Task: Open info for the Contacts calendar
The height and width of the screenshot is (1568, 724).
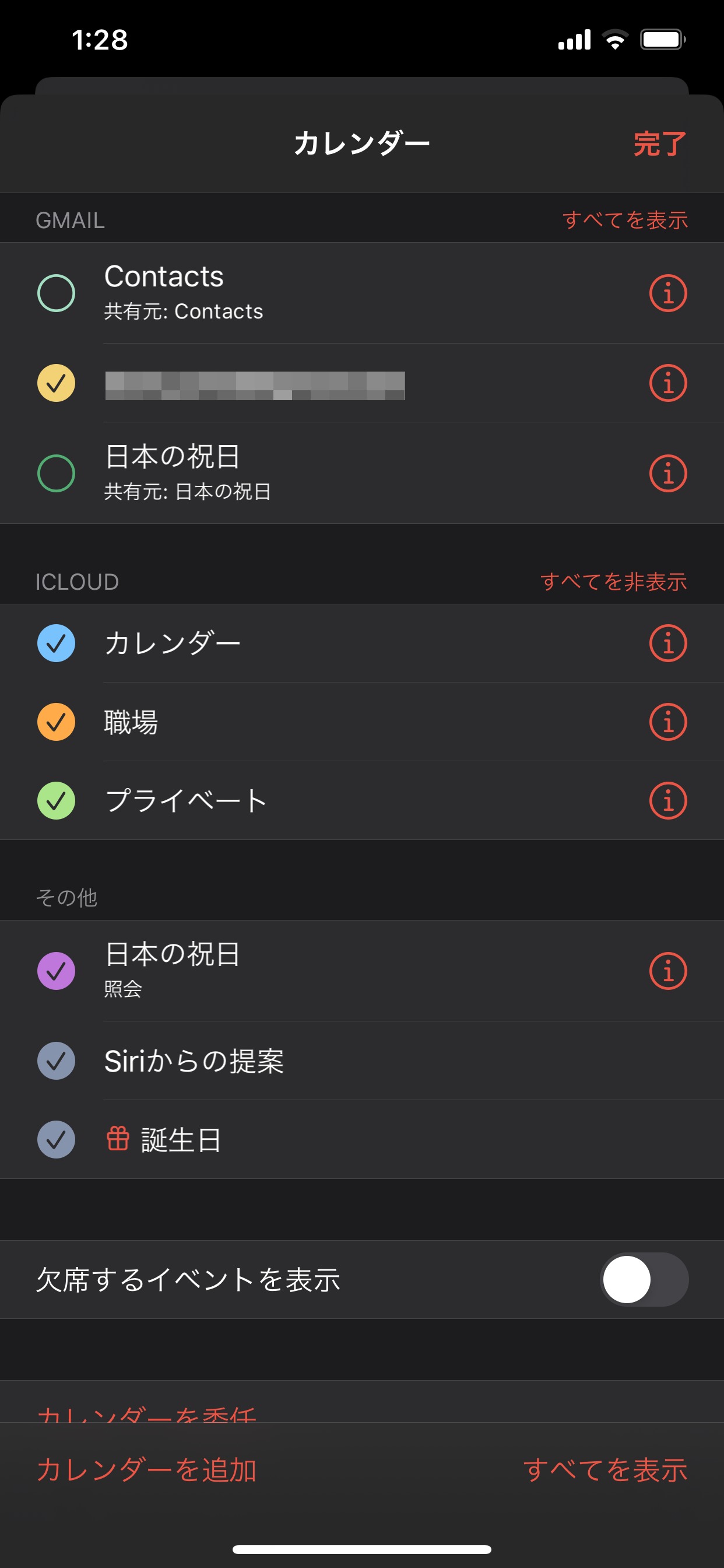Action: (x=668, y=293)
